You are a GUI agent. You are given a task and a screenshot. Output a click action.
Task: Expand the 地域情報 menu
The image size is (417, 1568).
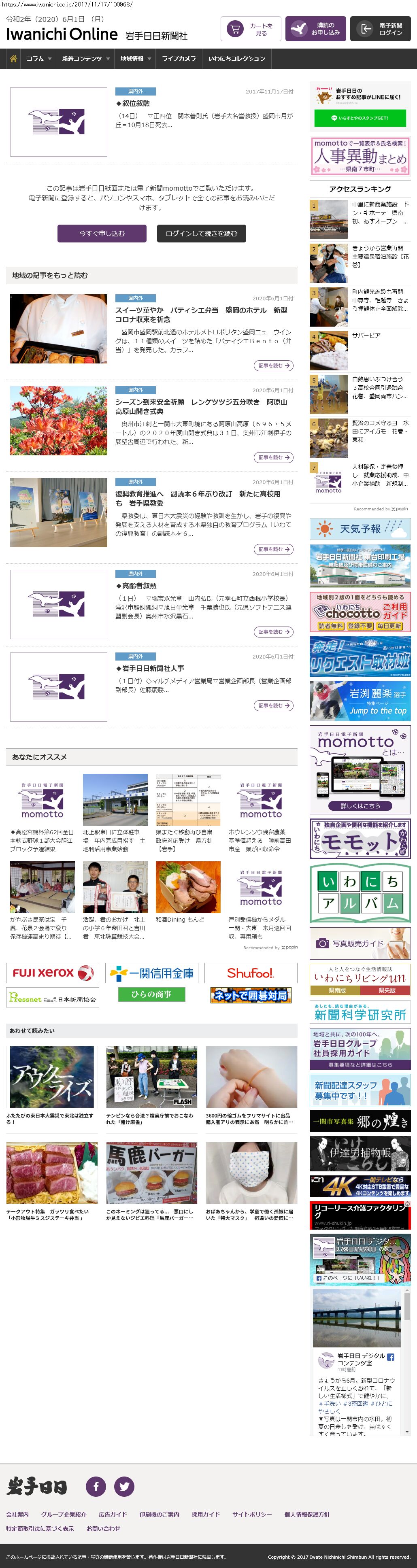coord(135,59)
